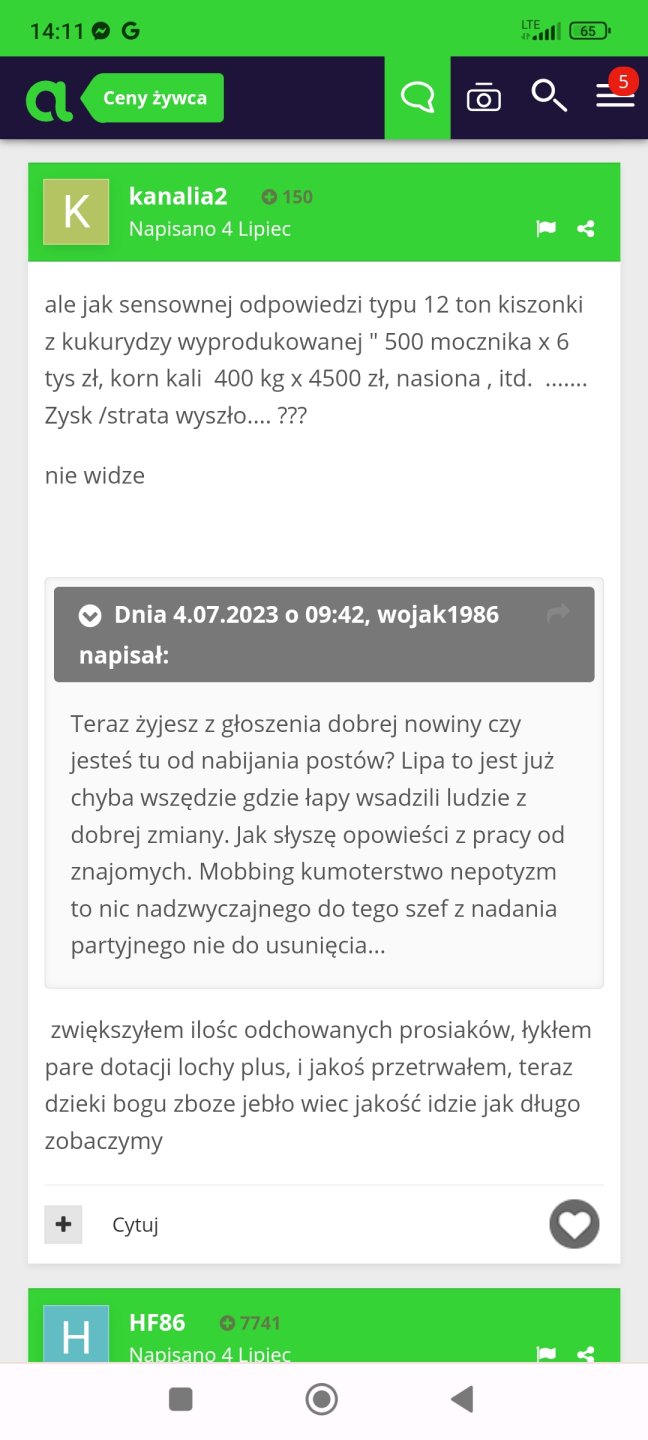The image size is (648, 1440).
Task: Go back with system back button
Action: pyautogui.click(x=462, y=1399)
